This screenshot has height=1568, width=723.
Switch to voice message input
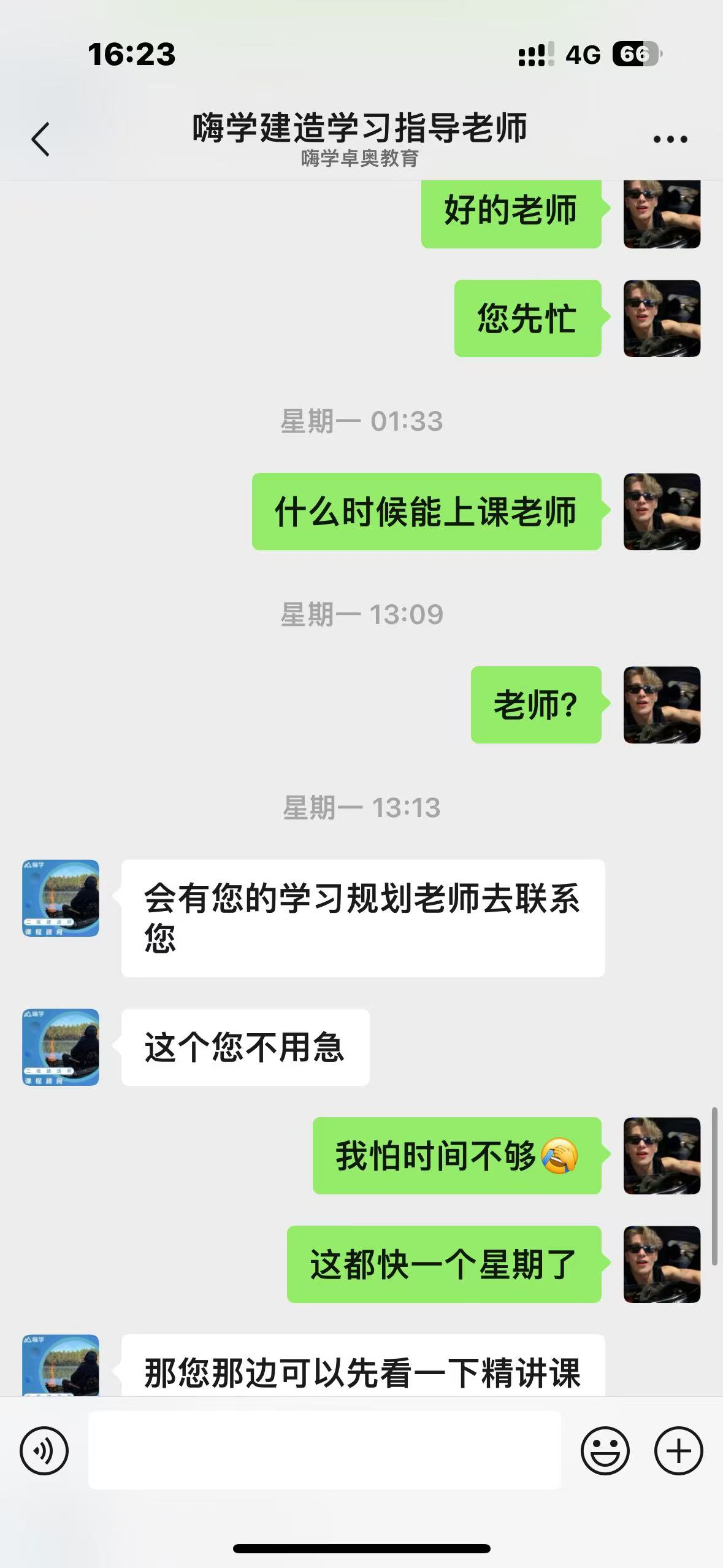tap(44, 1451)
